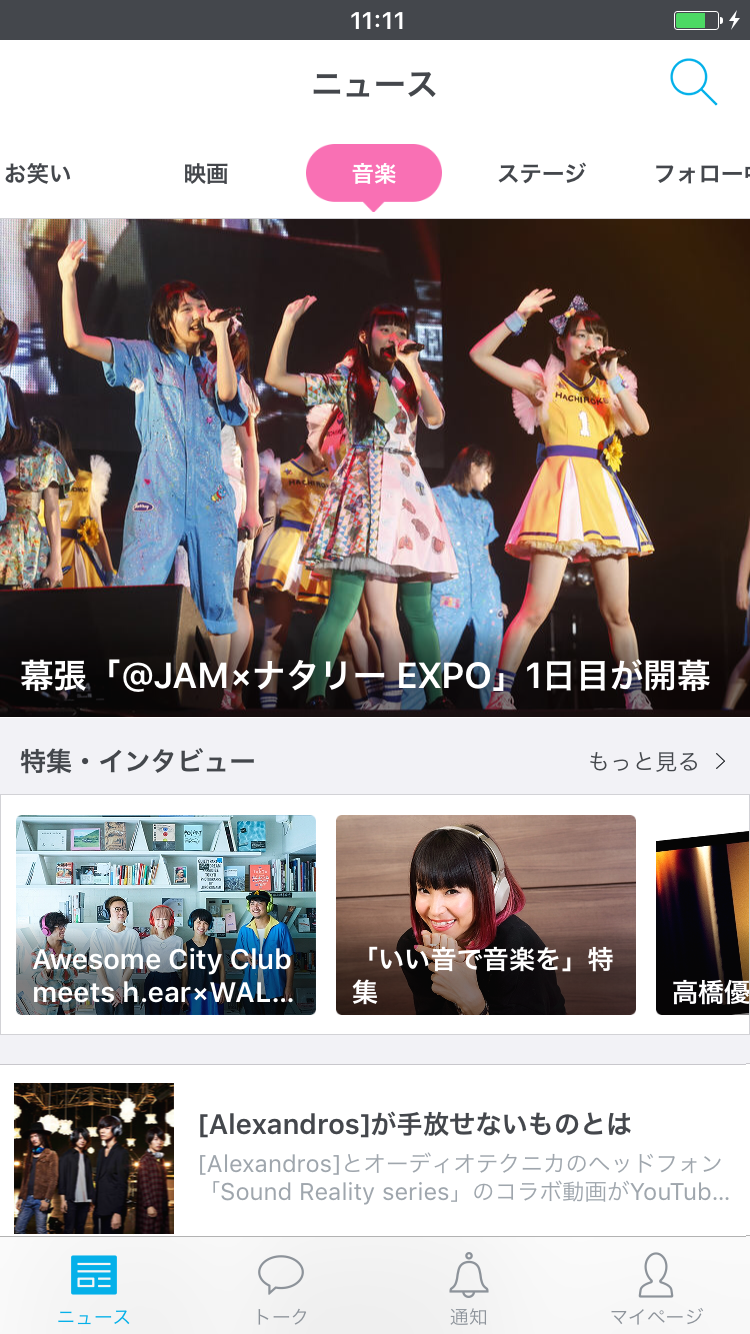The image size is (750, 1334).
Task: Go to the マイページ tab
Action: click(x=656, y=1288)
